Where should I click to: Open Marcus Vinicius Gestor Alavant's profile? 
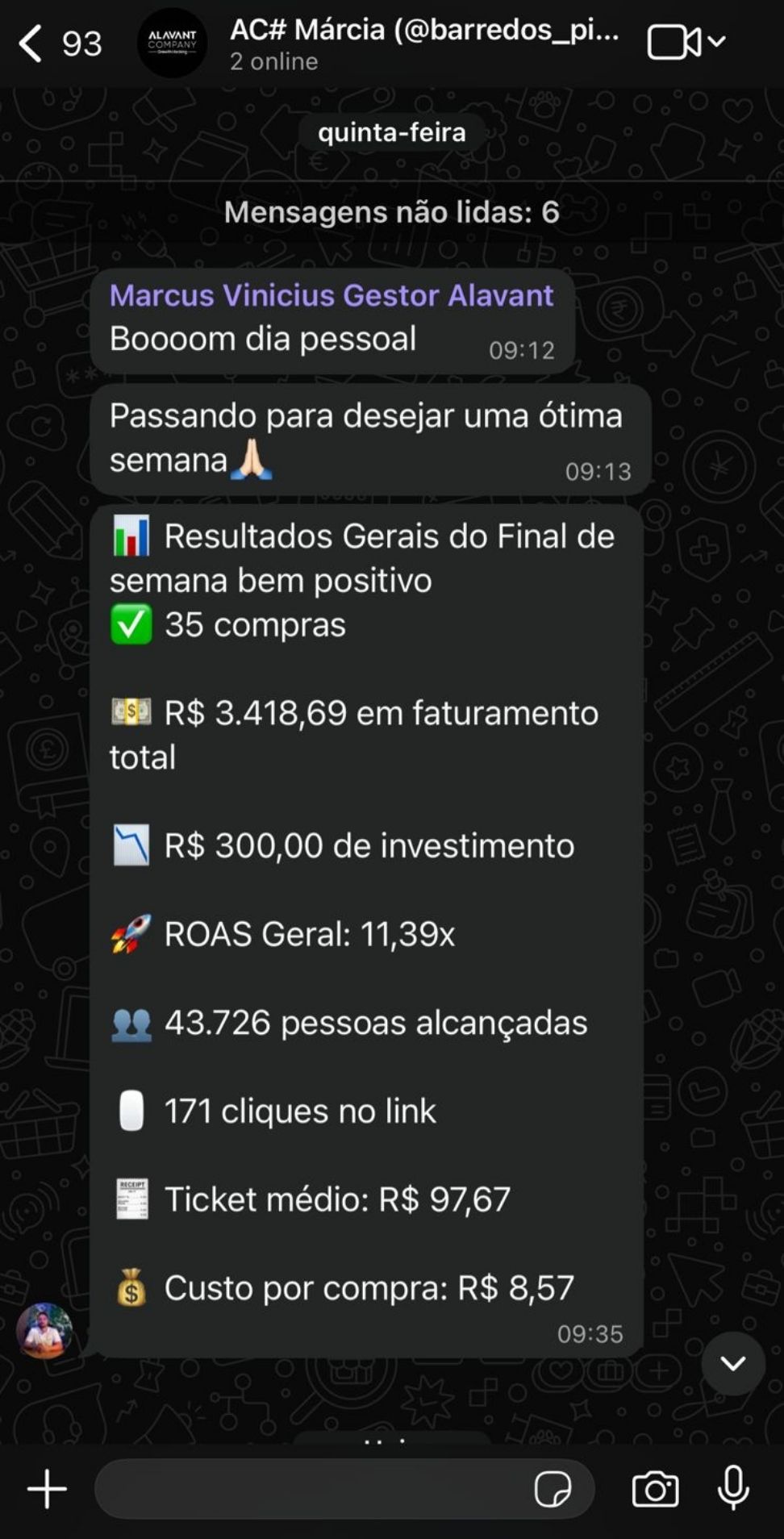click(x=331, y=296)
